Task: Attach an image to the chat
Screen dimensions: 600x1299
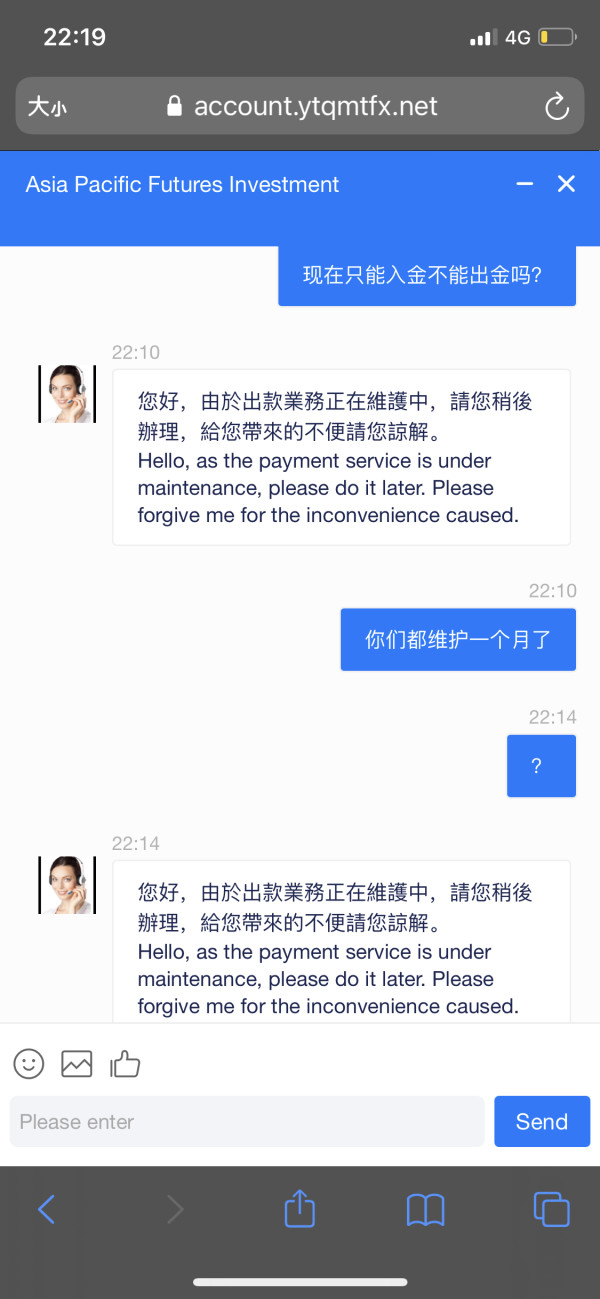Action: [77, 1063]
